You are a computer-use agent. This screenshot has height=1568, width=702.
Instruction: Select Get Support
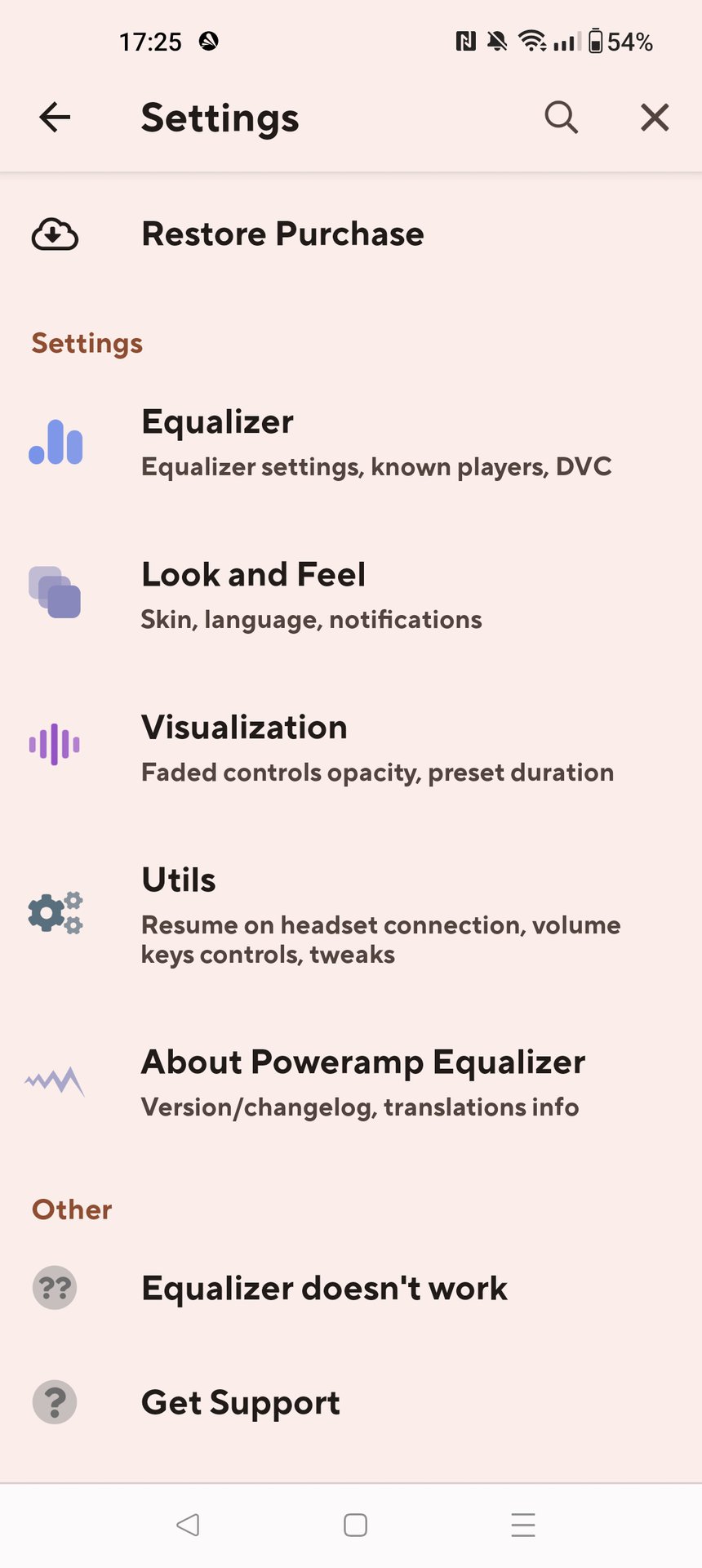tap(241, 1402)
